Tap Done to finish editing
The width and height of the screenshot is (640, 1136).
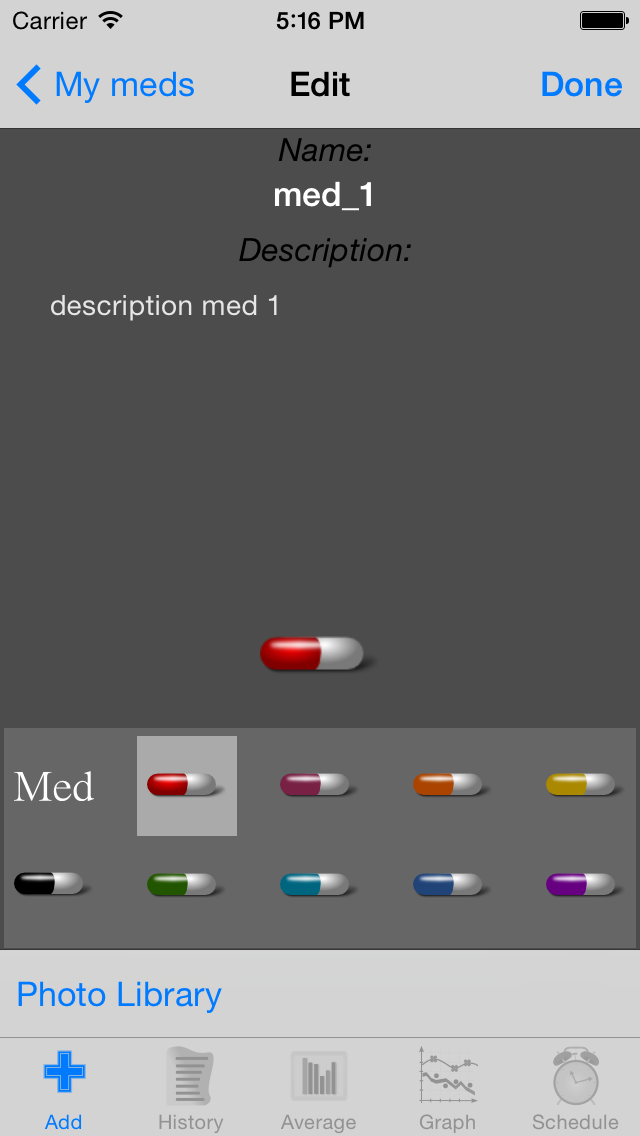[x=581, y=85]
